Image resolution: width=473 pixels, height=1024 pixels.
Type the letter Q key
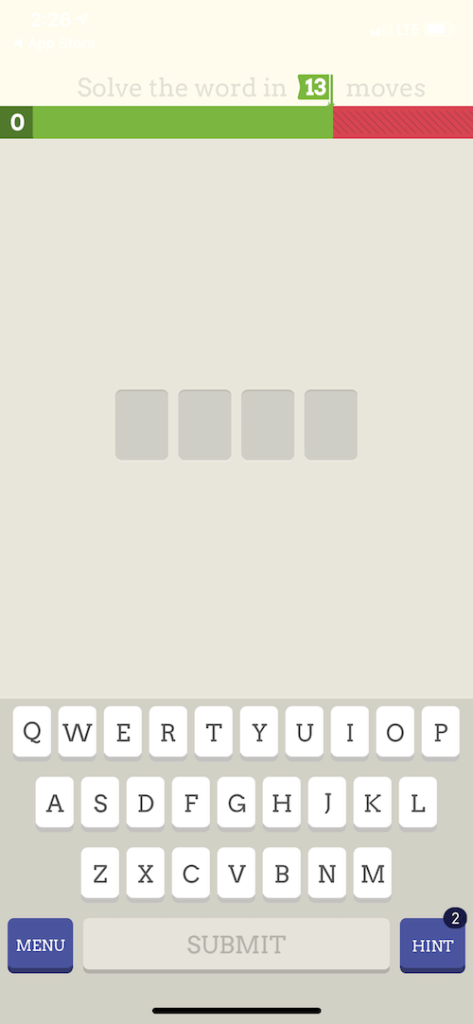tap(32, 732)
